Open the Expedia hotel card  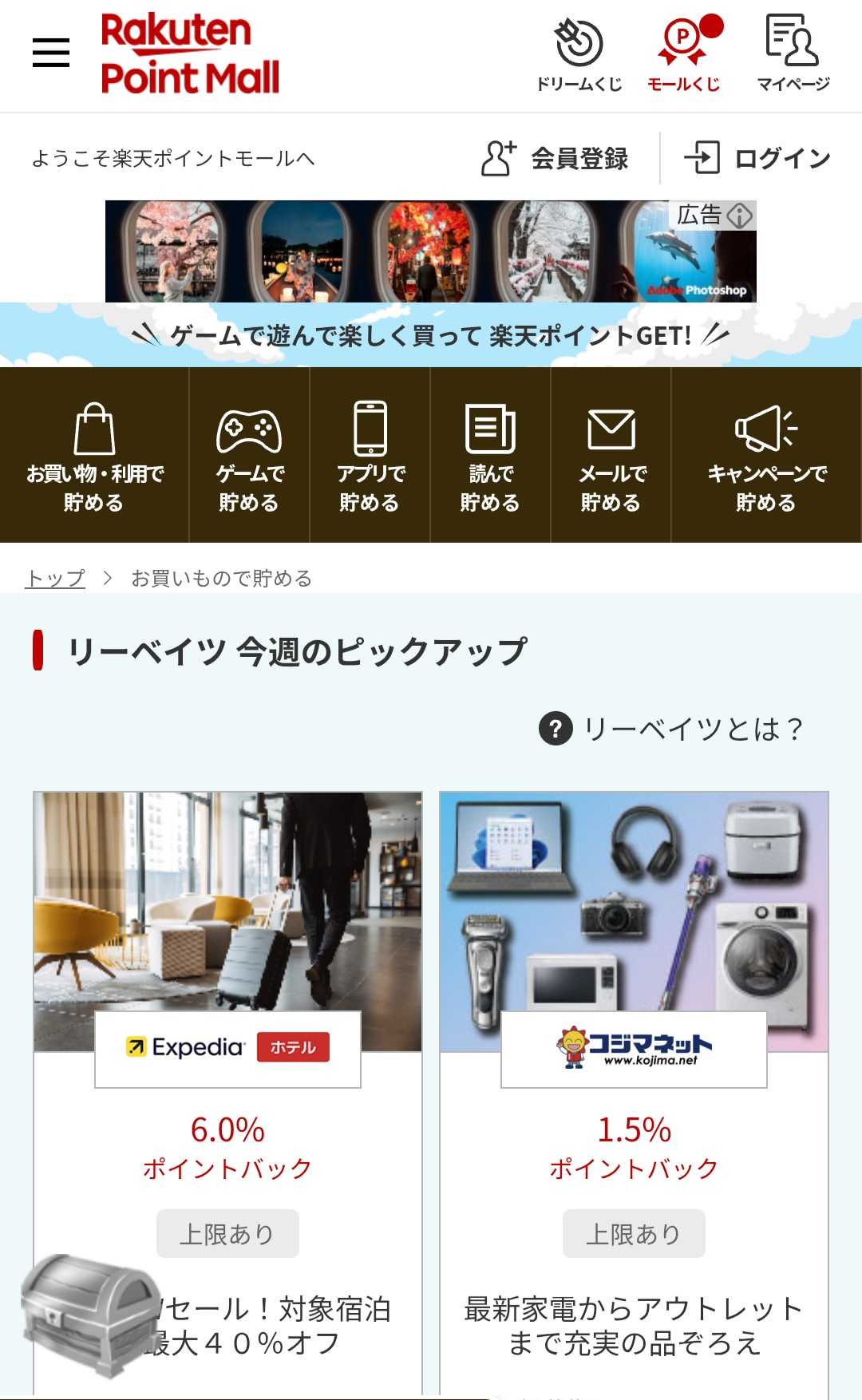227,1038
